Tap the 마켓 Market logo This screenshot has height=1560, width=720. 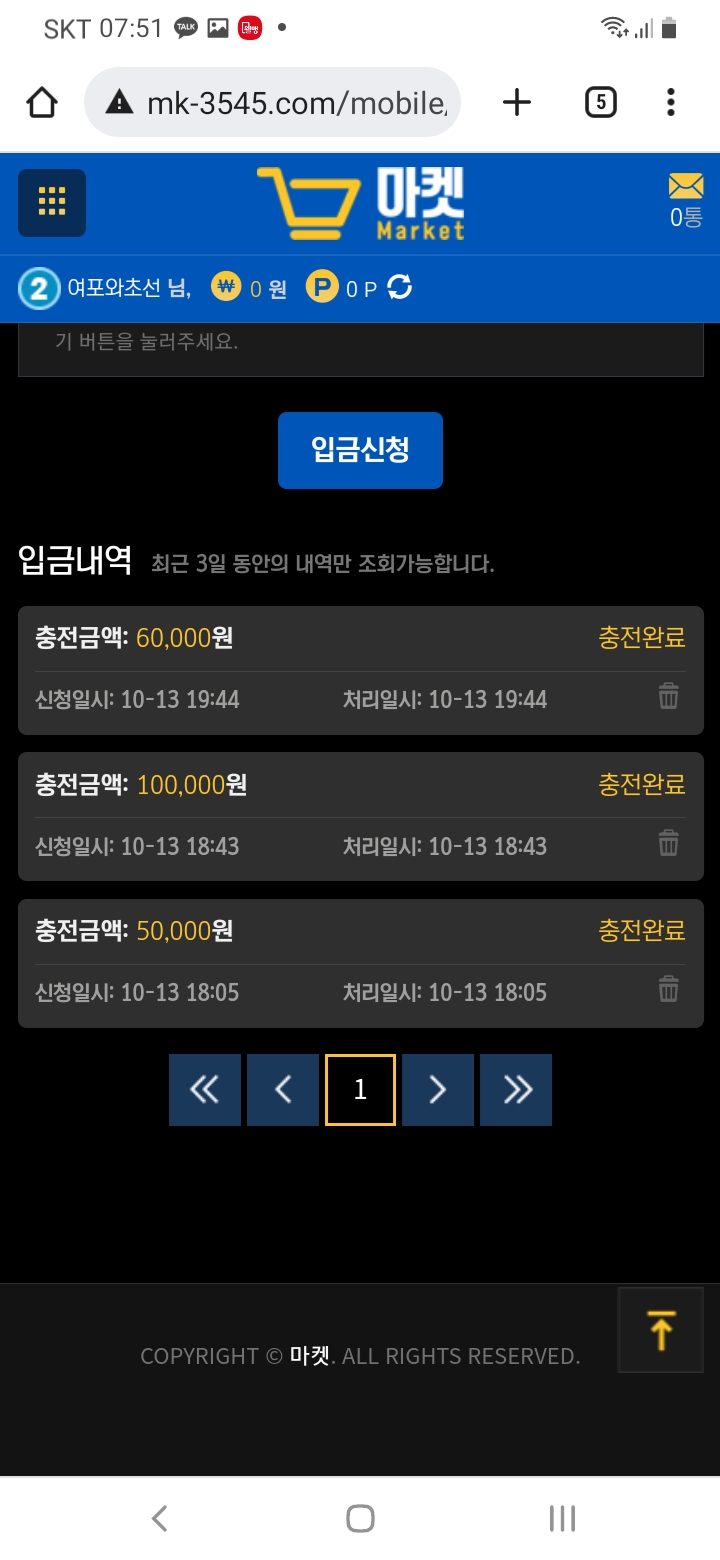pos(362,203)
